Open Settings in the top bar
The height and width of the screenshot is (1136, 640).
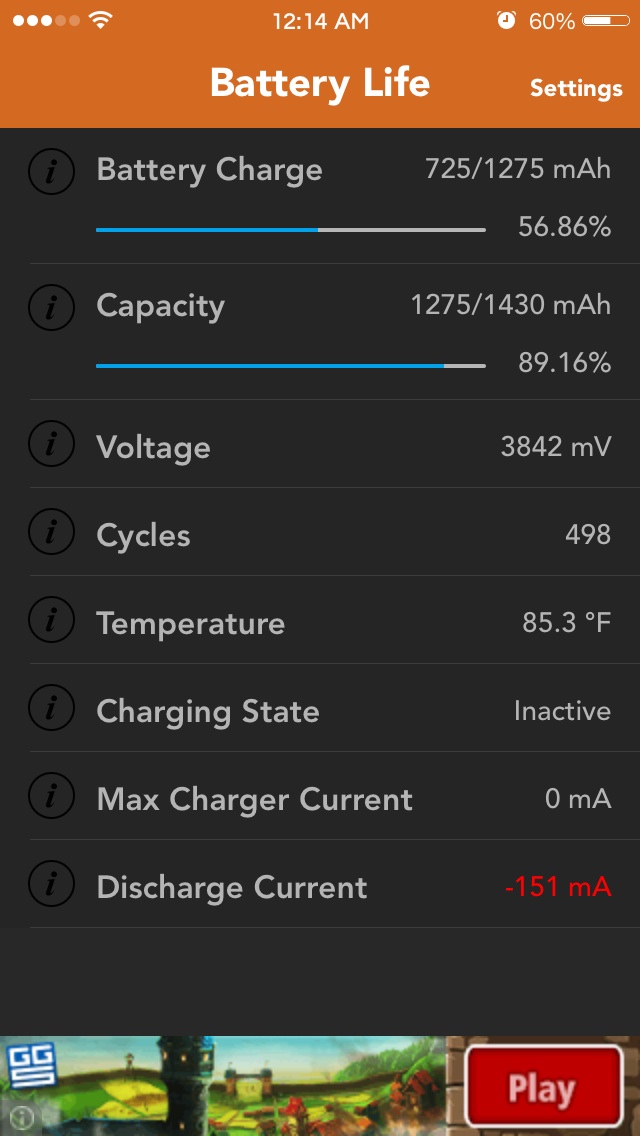(x=576, y=88)
